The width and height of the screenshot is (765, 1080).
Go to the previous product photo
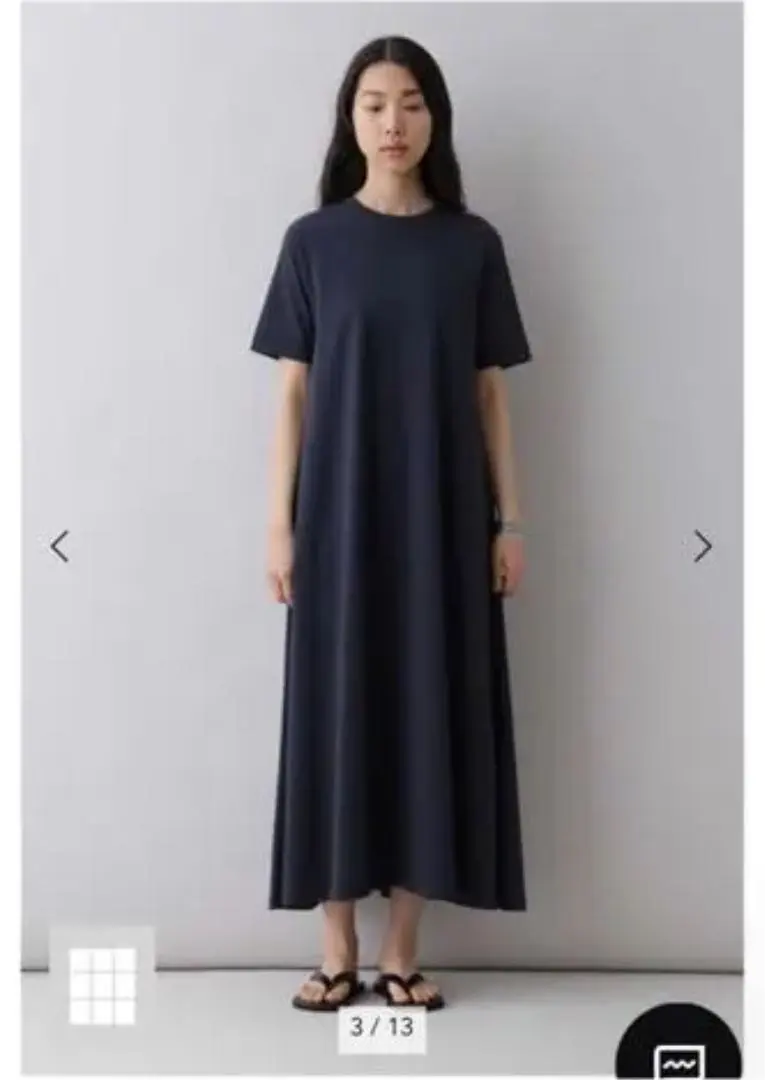pos(60,546)
